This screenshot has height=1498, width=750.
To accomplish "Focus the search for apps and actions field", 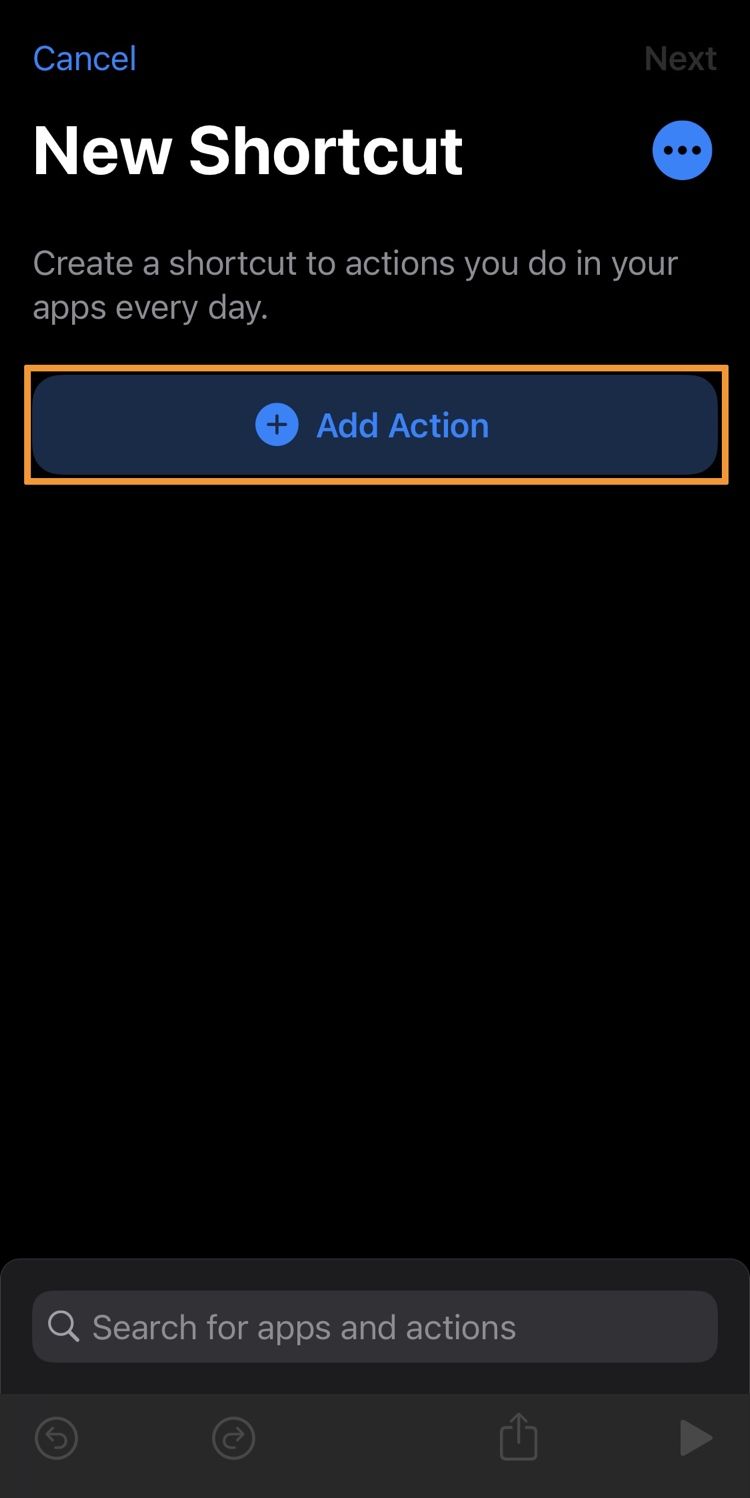I will pos(375,1327).
